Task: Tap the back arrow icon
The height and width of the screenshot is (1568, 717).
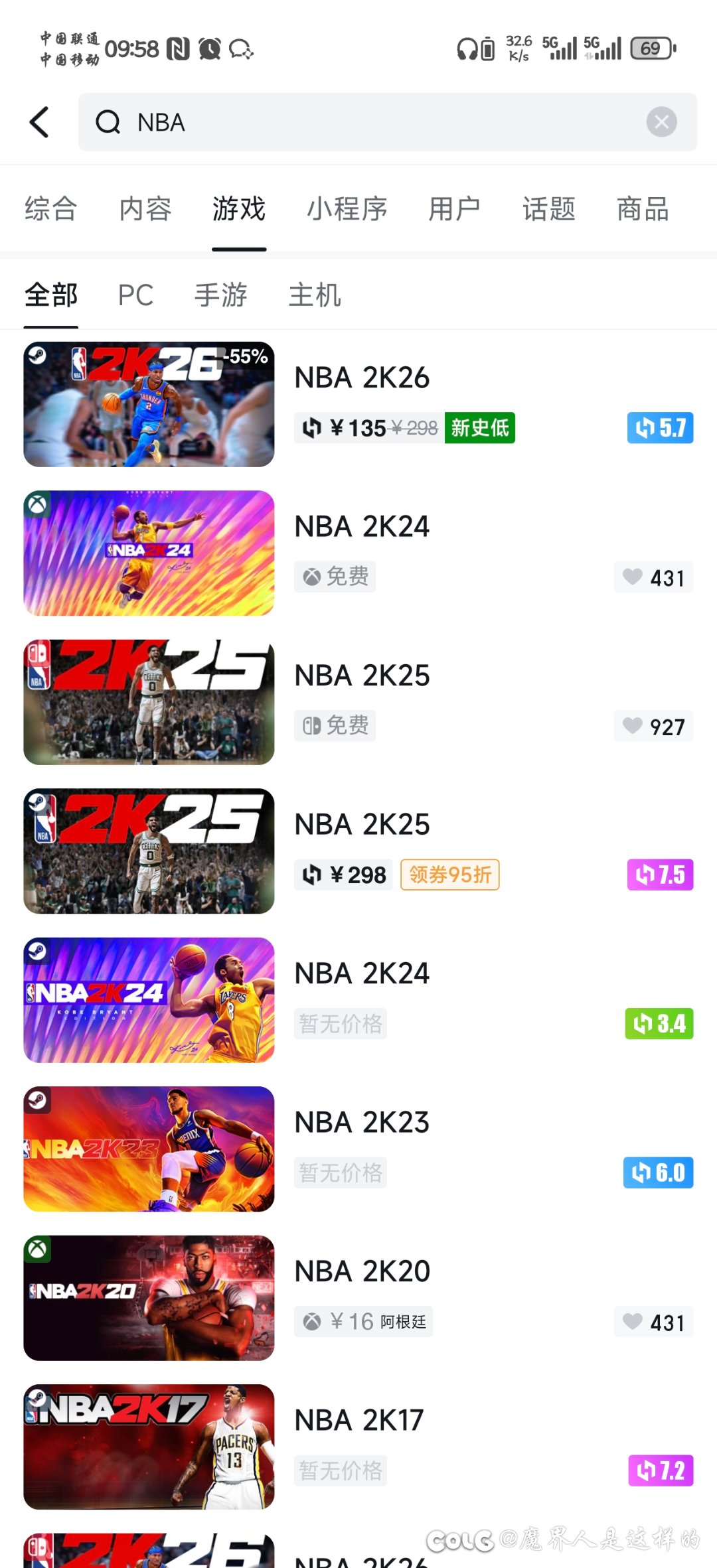Action: coord(39,122)
